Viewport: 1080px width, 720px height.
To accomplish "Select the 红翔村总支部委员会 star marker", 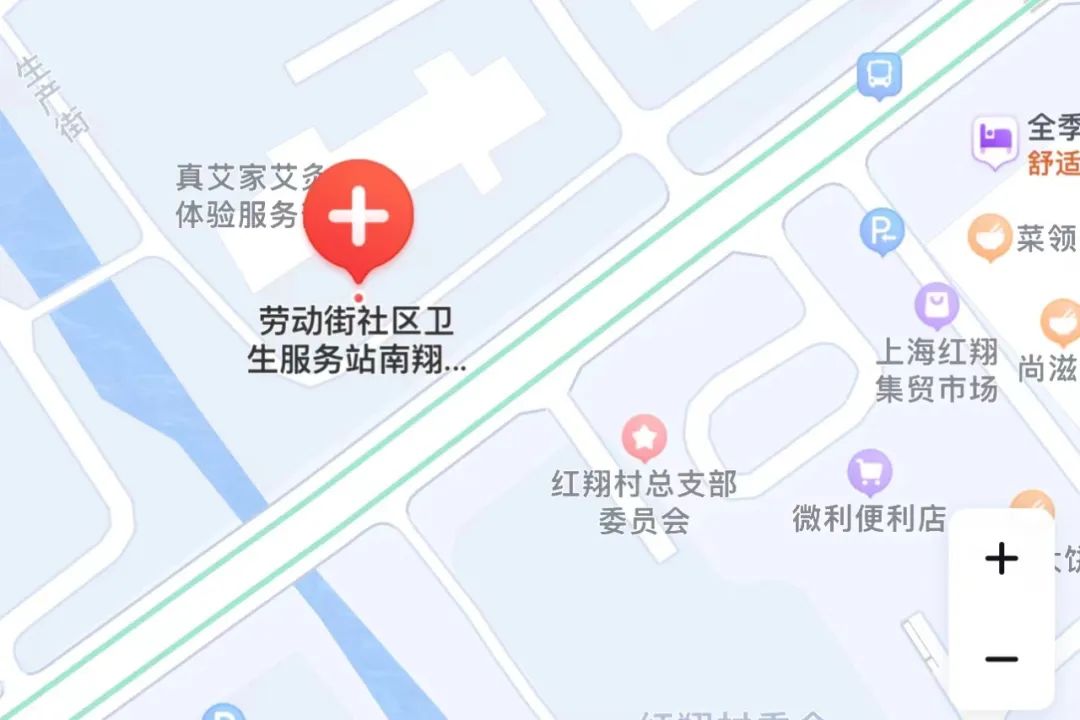I will 644,437.
